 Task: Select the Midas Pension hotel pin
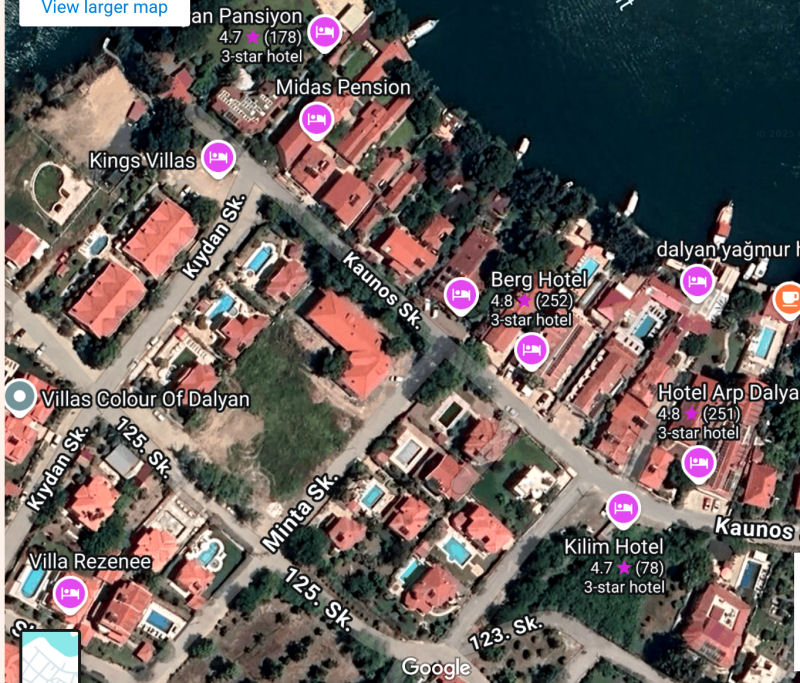tap(316, 119)
